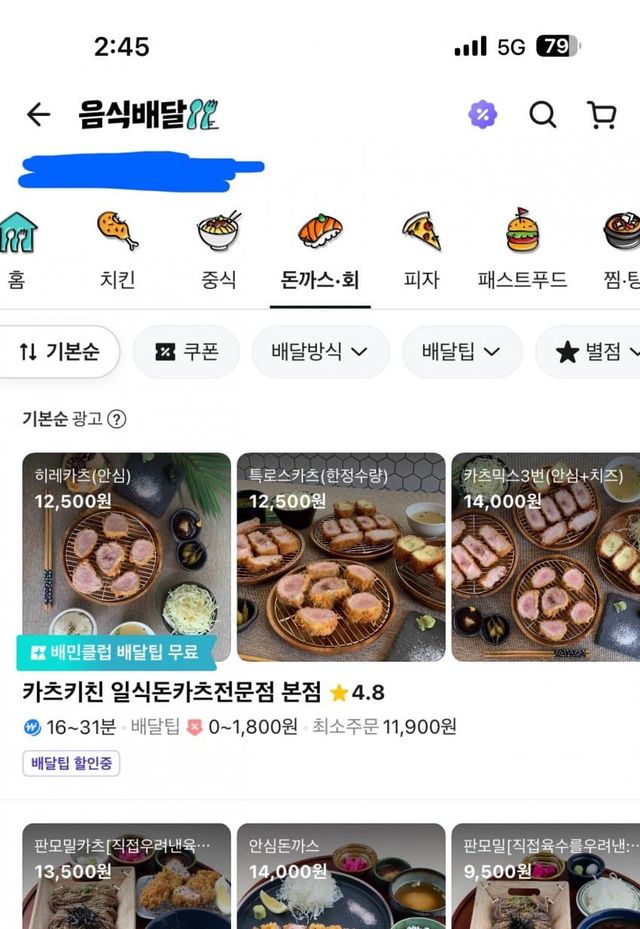
Task: Expand the 배달방식 filter
Action: click(x=320, y=352)
